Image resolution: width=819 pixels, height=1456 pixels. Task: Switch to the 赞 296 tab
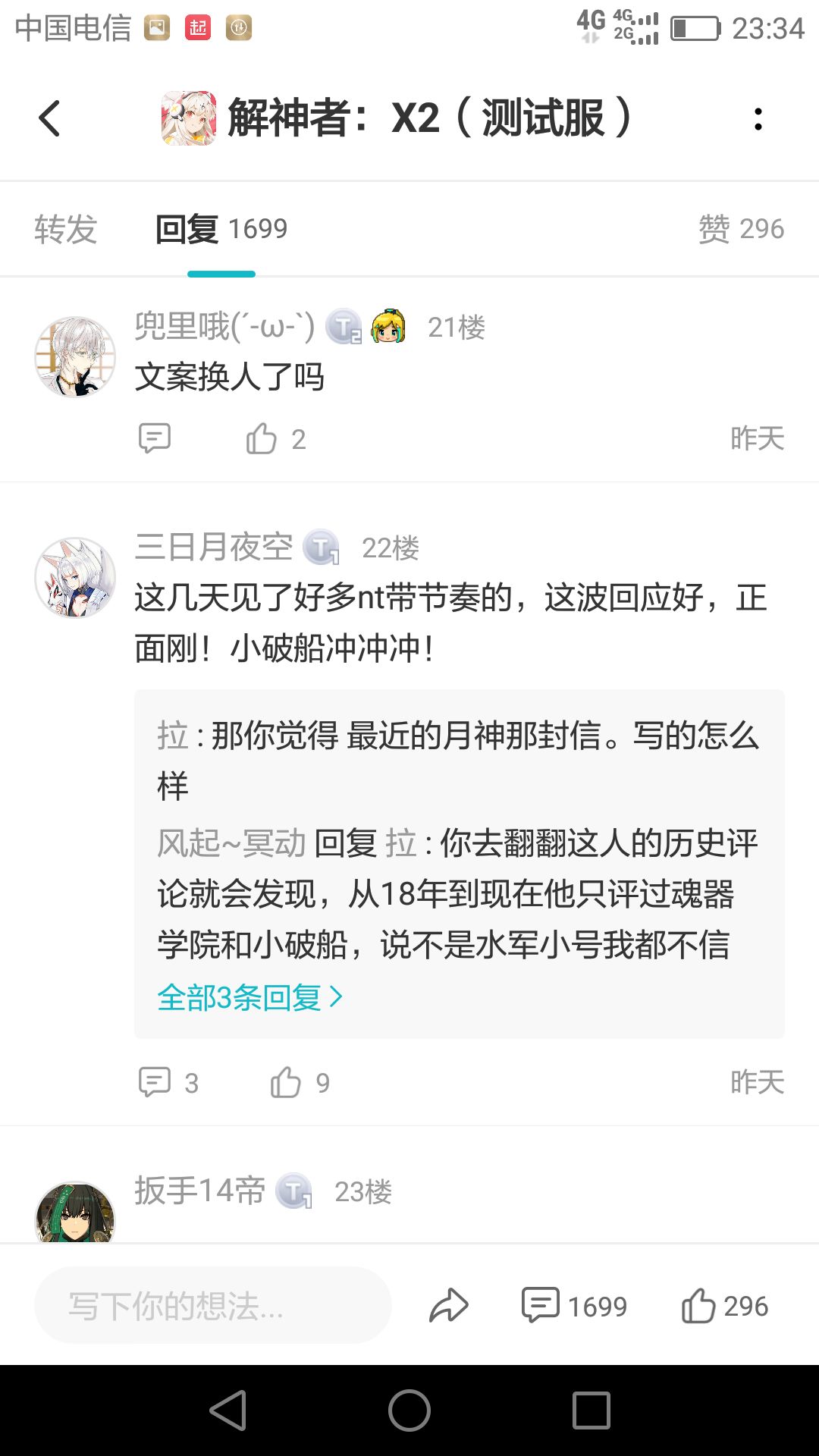(x=741, y=229)
